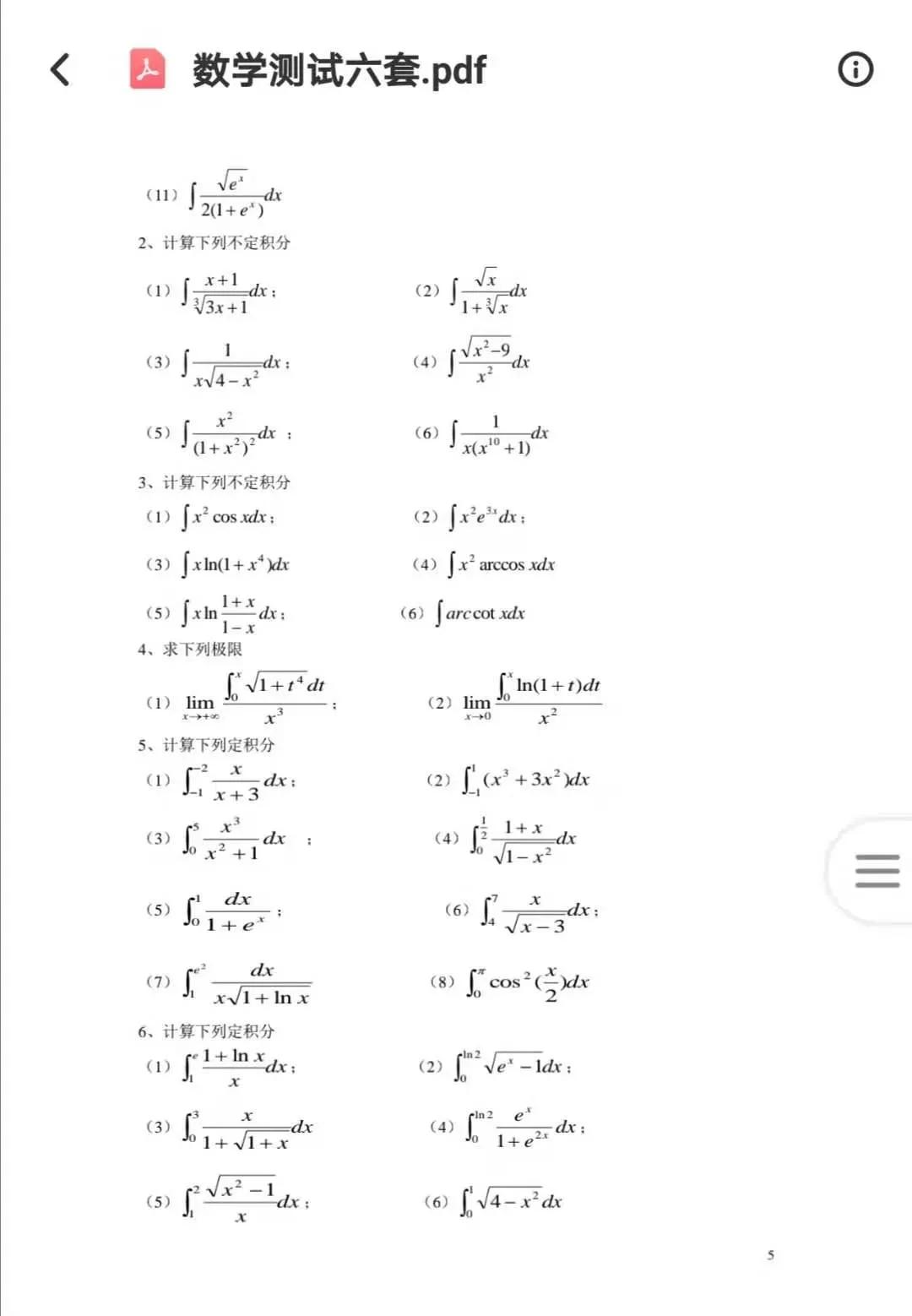Go back from the PDF viewer
Screen dimensions: 912x1316
60,69
